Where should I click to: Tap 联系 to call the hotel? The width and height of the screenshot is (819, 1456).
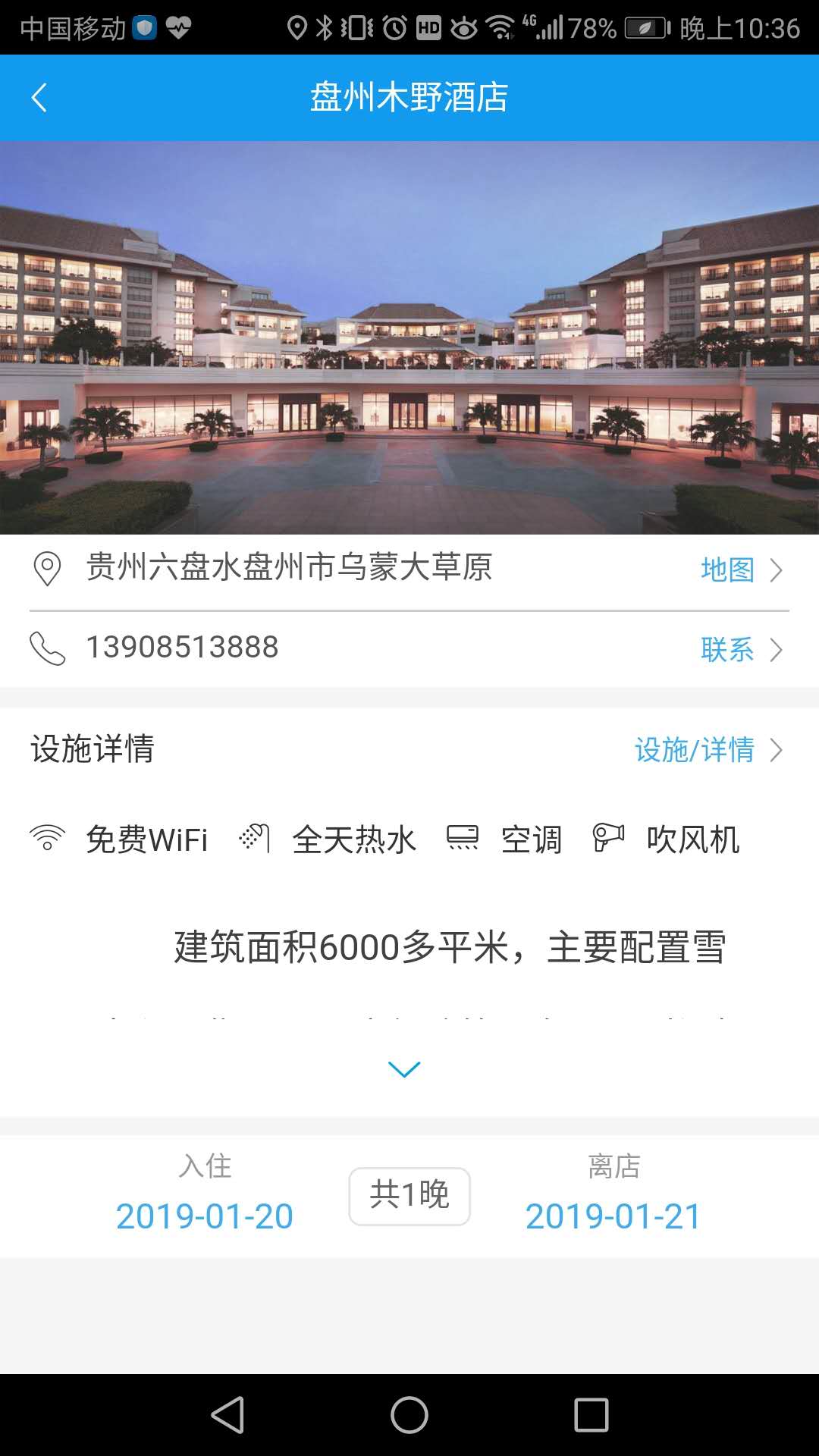(740, 650)
